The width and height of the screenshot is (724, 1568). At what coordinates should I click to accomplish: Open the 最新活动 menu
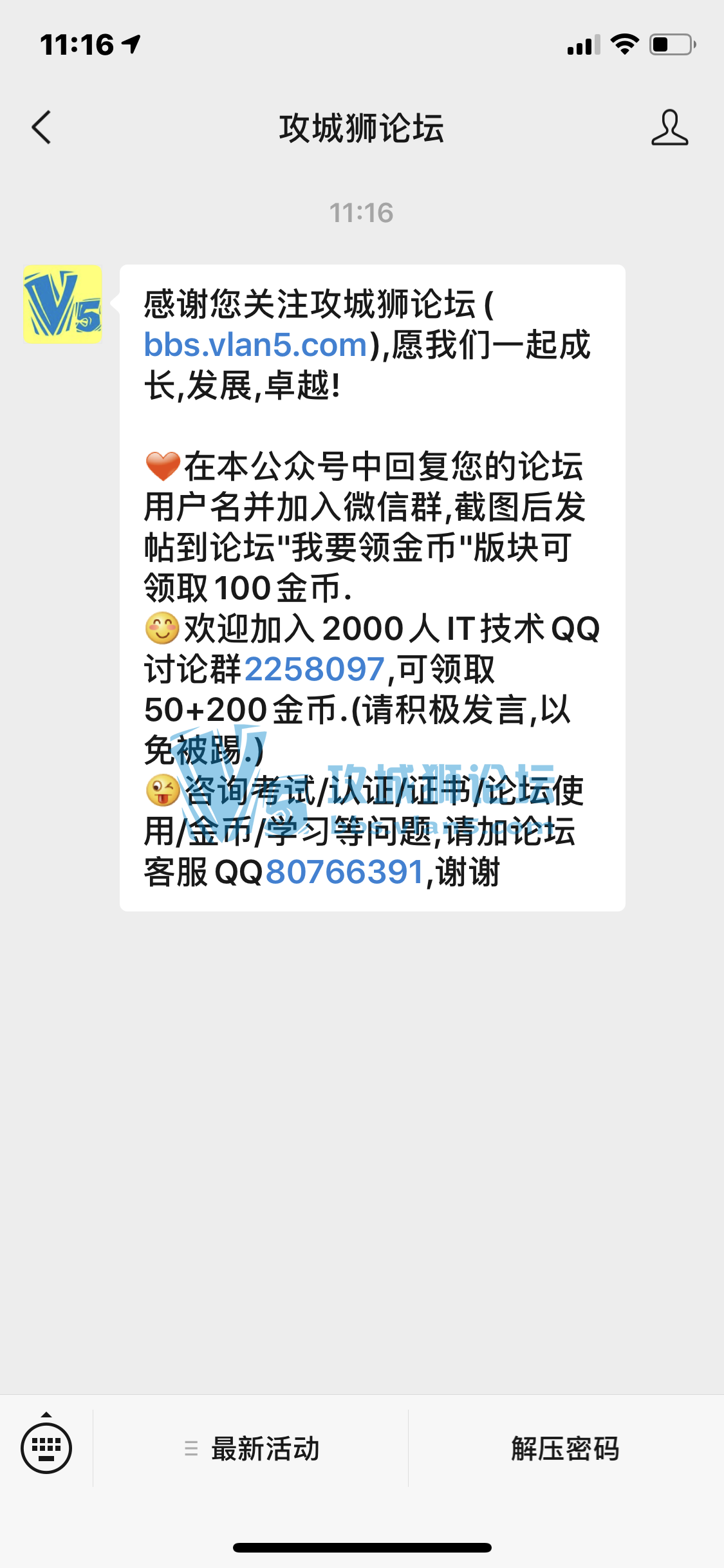click(x=251, y=1448)
